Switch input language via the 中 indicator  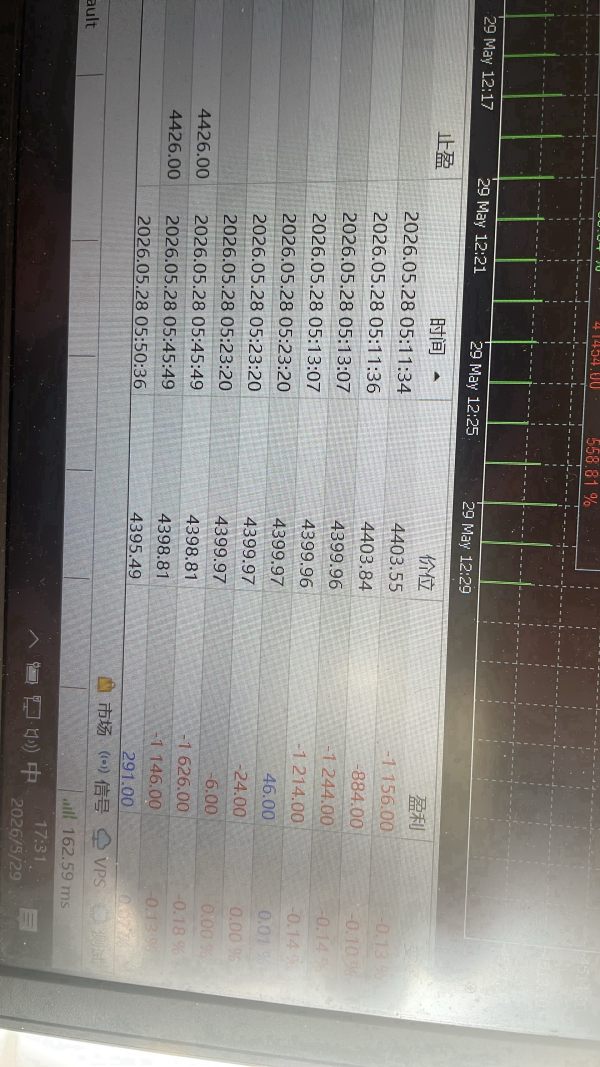[31, 772]
